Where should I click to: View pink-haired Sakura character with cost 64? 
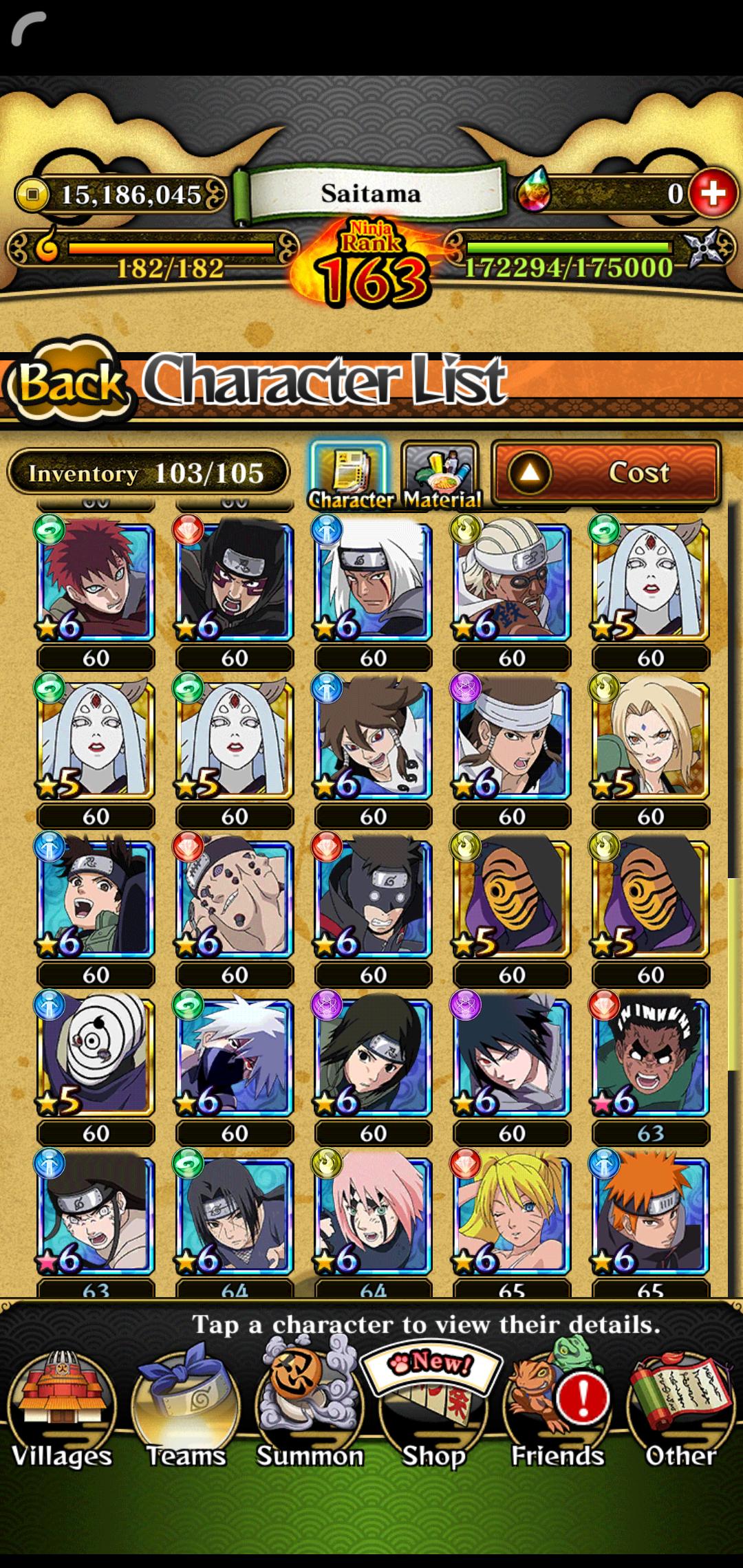tap(373, 1215)
